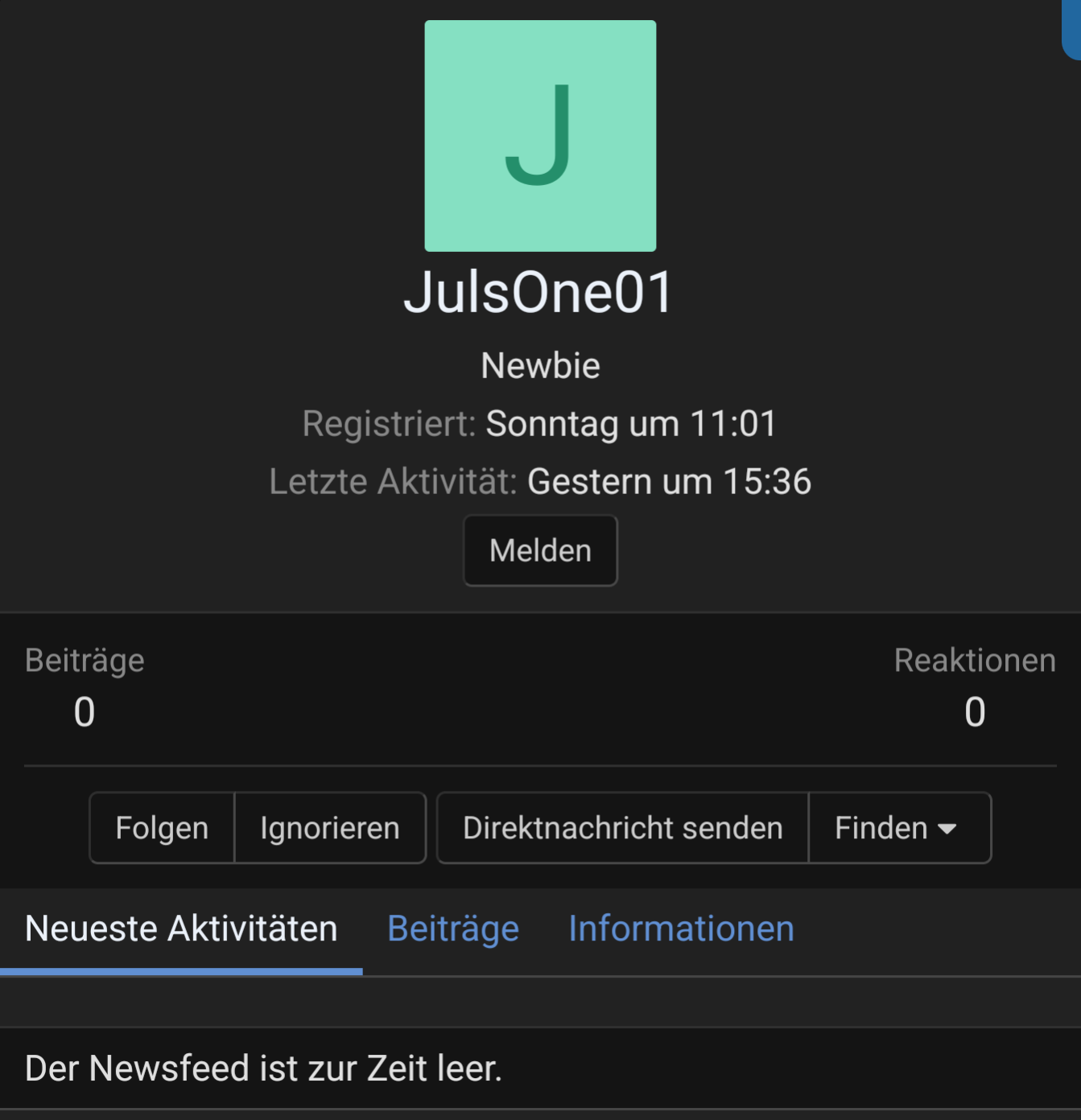
Task: Select the Newbie rank label
Action: pyautogui.click(x=540, y=364)
